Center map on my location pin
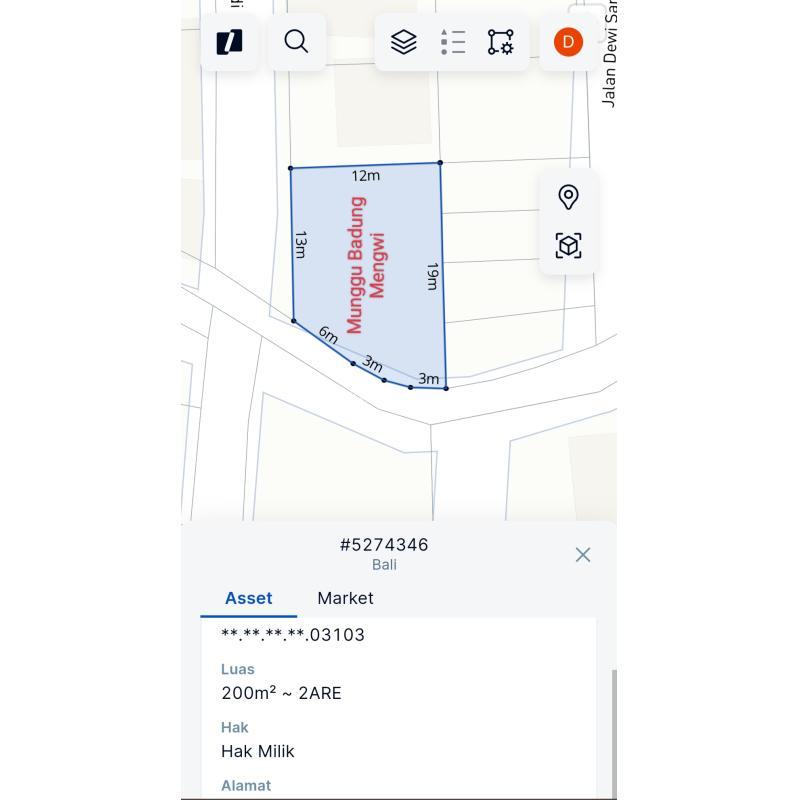Viewport: 800px width, 800px height. 568,197
